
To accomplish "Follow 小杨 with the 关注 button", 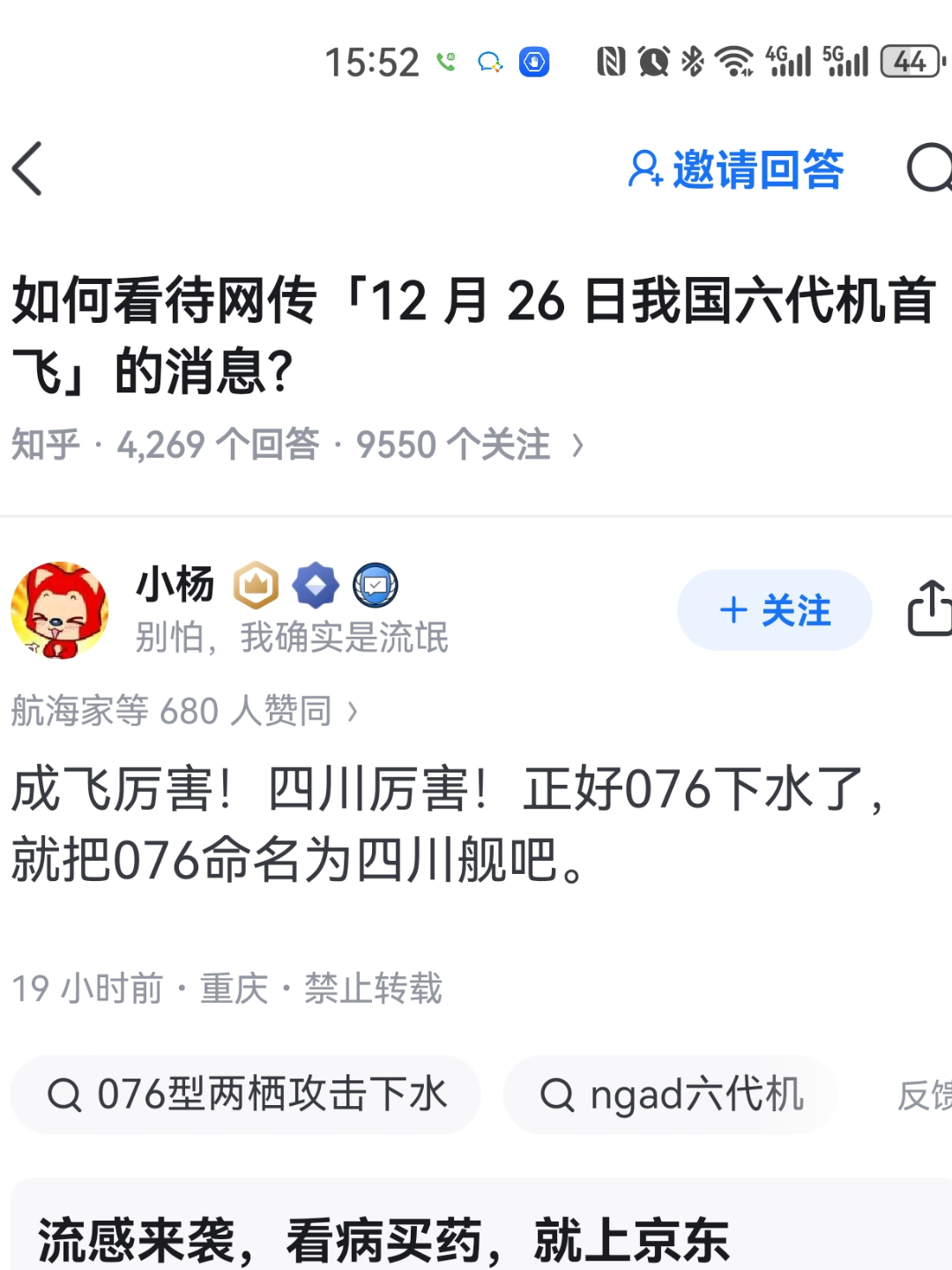I will (774, 610).
